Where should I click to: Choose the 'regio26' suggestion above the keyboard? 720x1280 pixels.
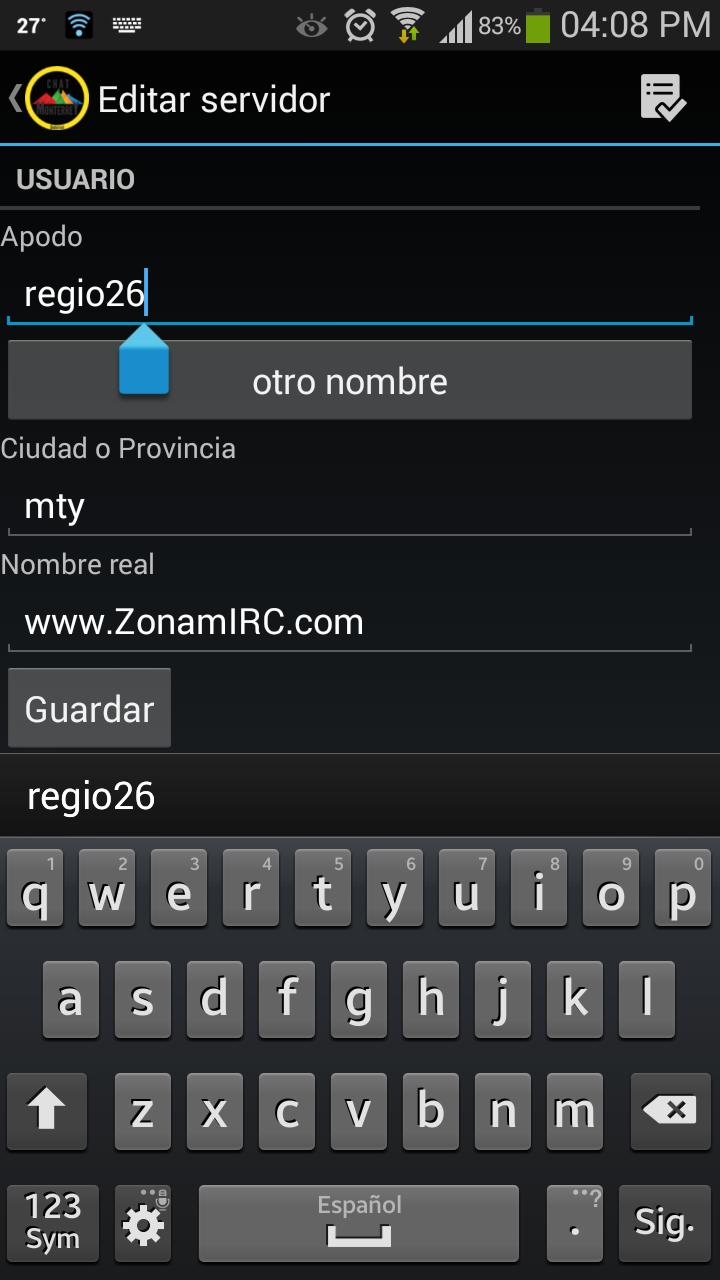click(91, 795)
